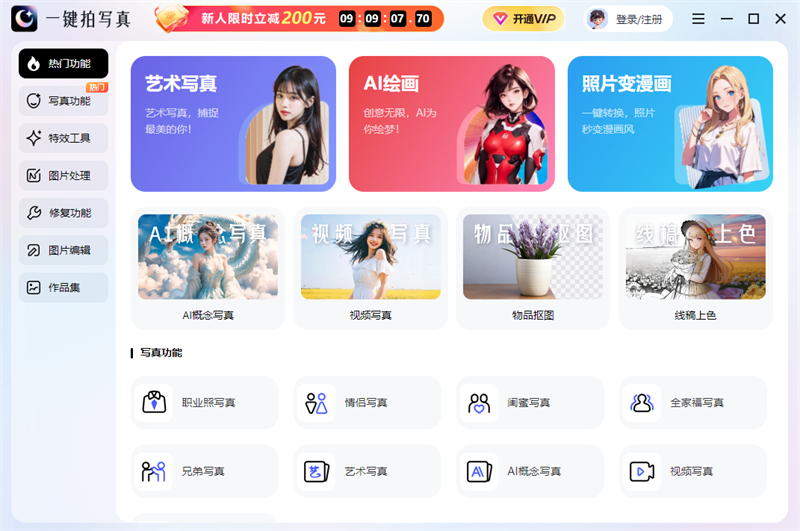800x531 pixels.
Task: Switch to 图片编辑 section
Action: point(63,250)
